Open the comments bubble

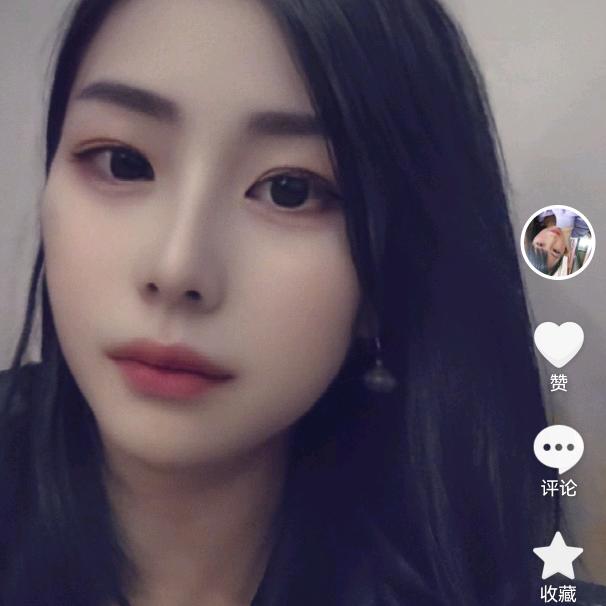[x=558, y=449]
